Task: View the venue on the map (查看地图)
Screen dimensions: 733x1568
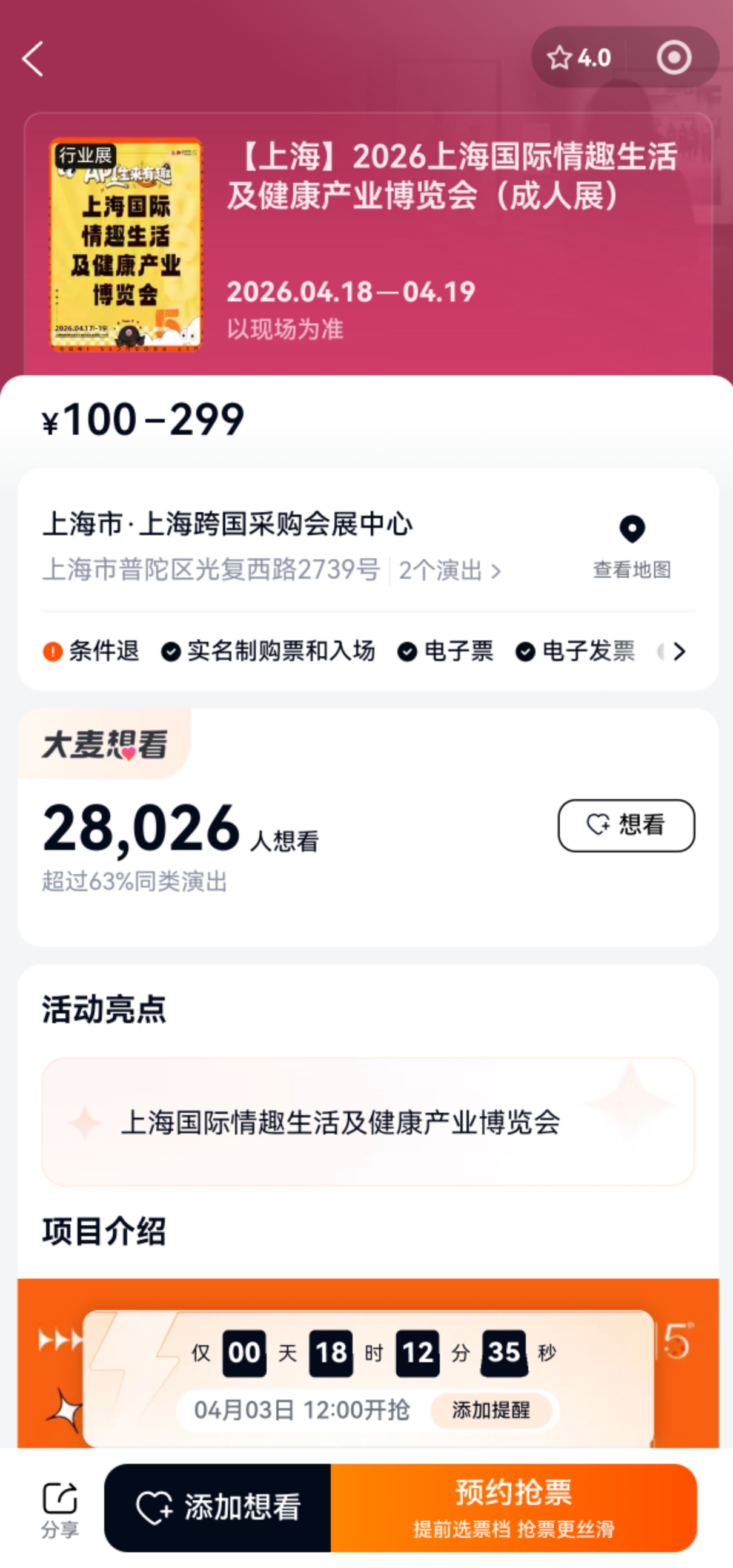Action: click(632, 546)
